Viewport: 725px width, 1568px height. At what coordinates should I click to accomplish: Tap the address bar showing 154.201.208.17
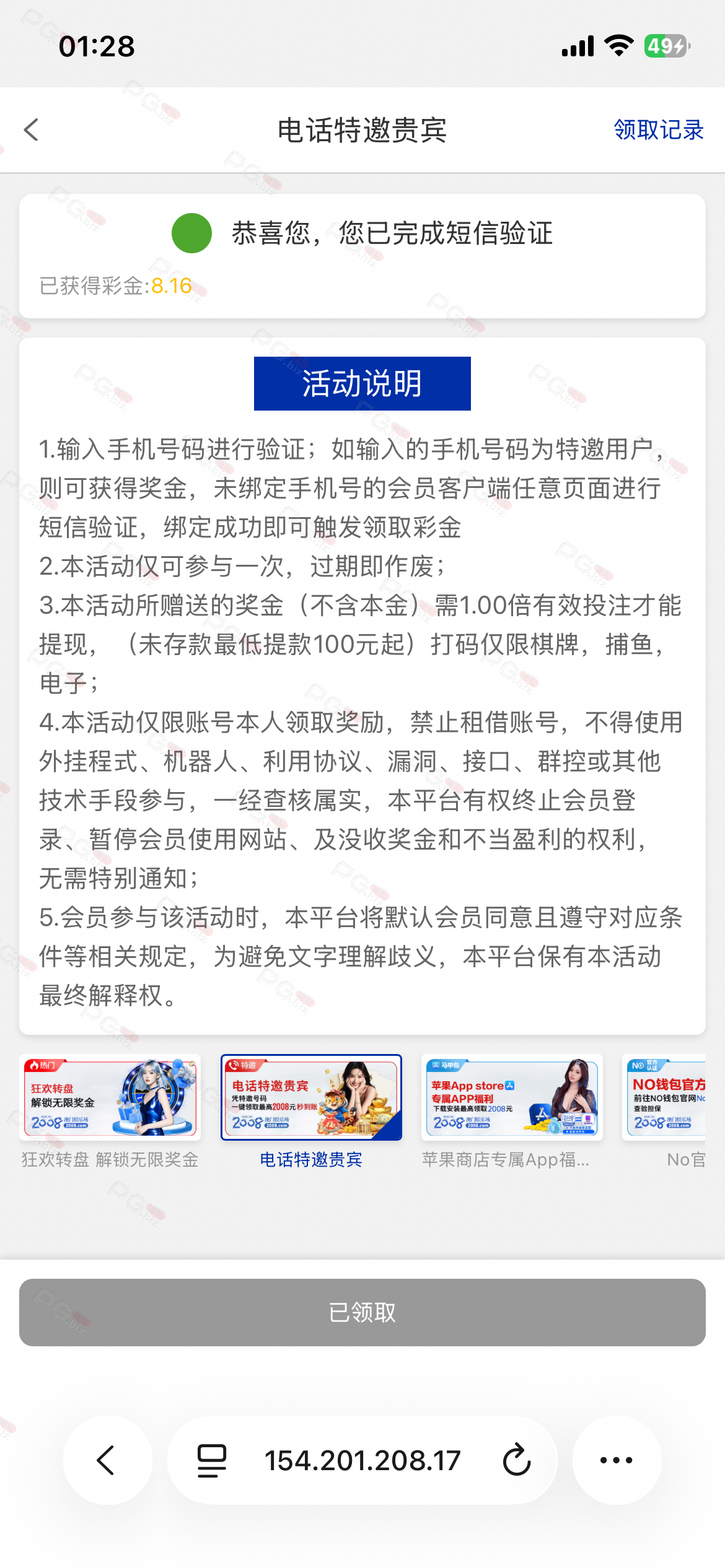[x=362, y=1460]
